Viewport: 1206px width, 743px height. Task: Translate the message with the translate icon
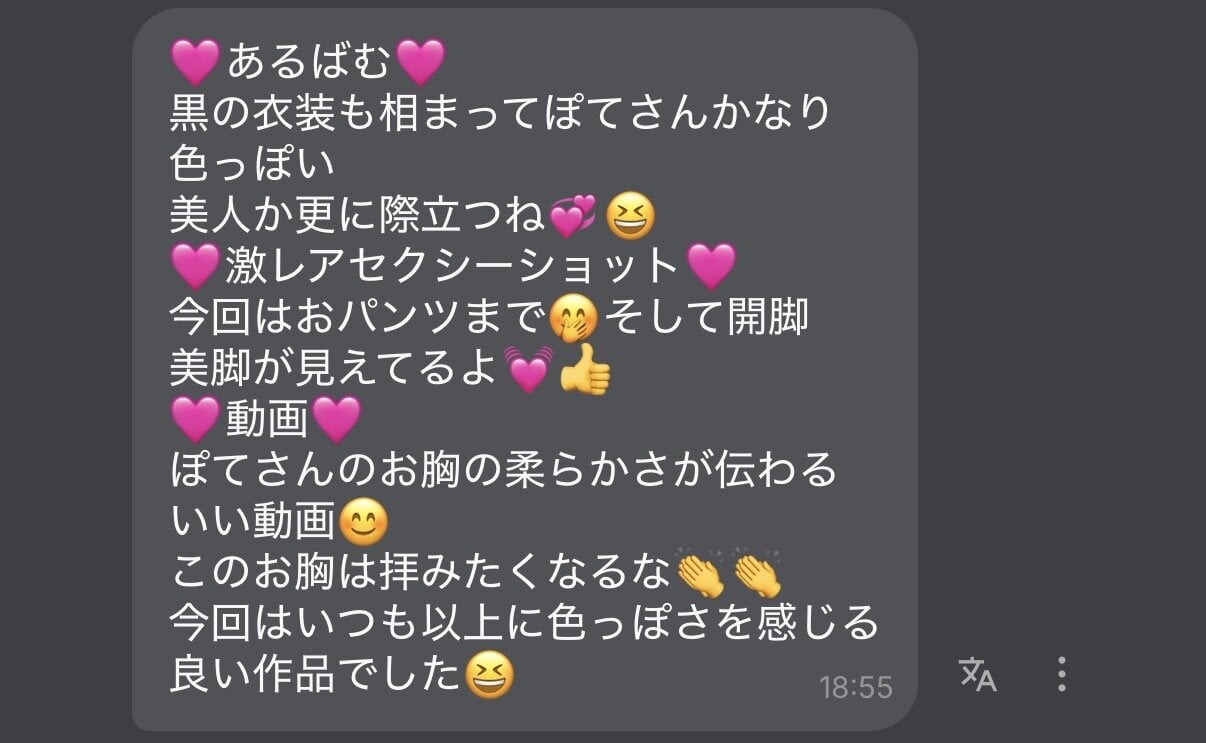[978, 675]
